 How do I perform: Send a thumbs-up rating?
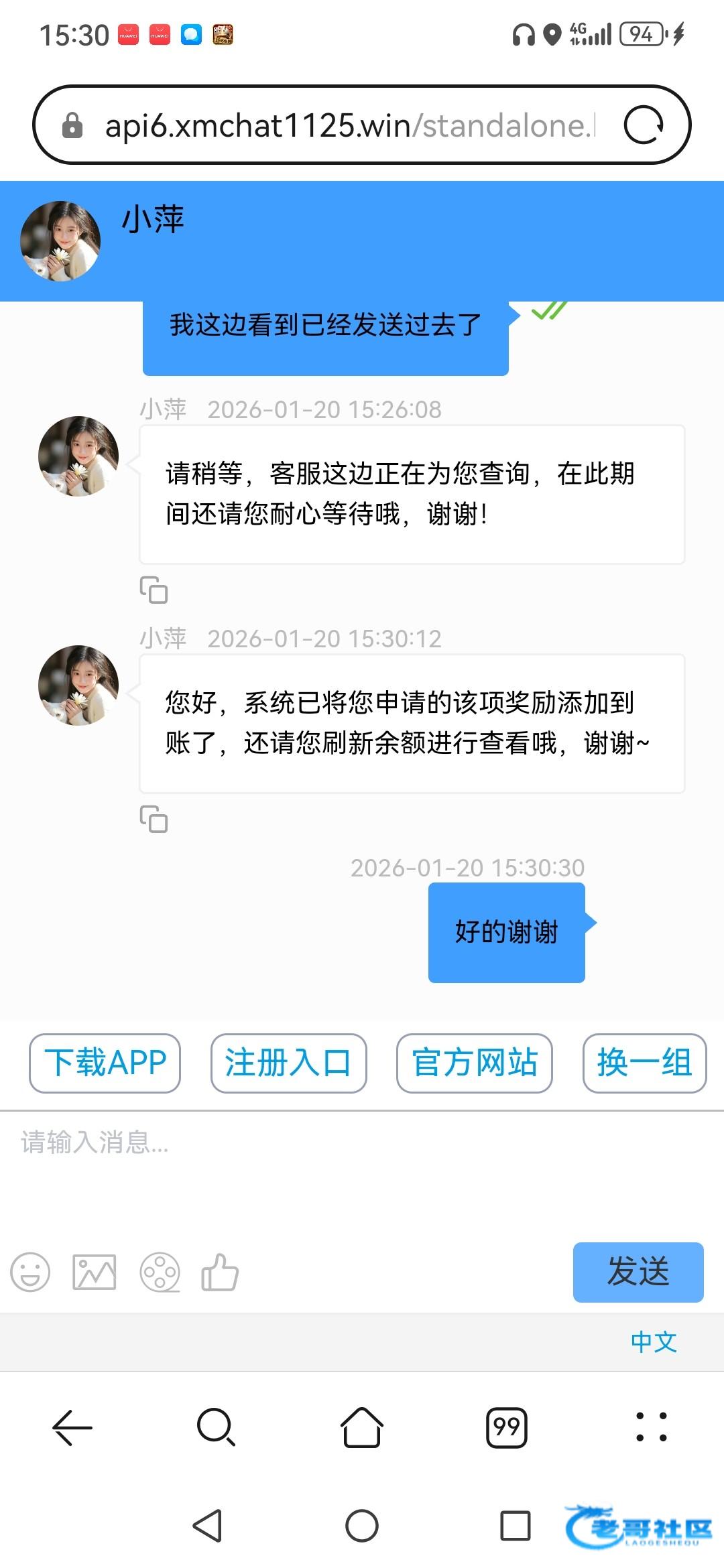[221, 1272]
